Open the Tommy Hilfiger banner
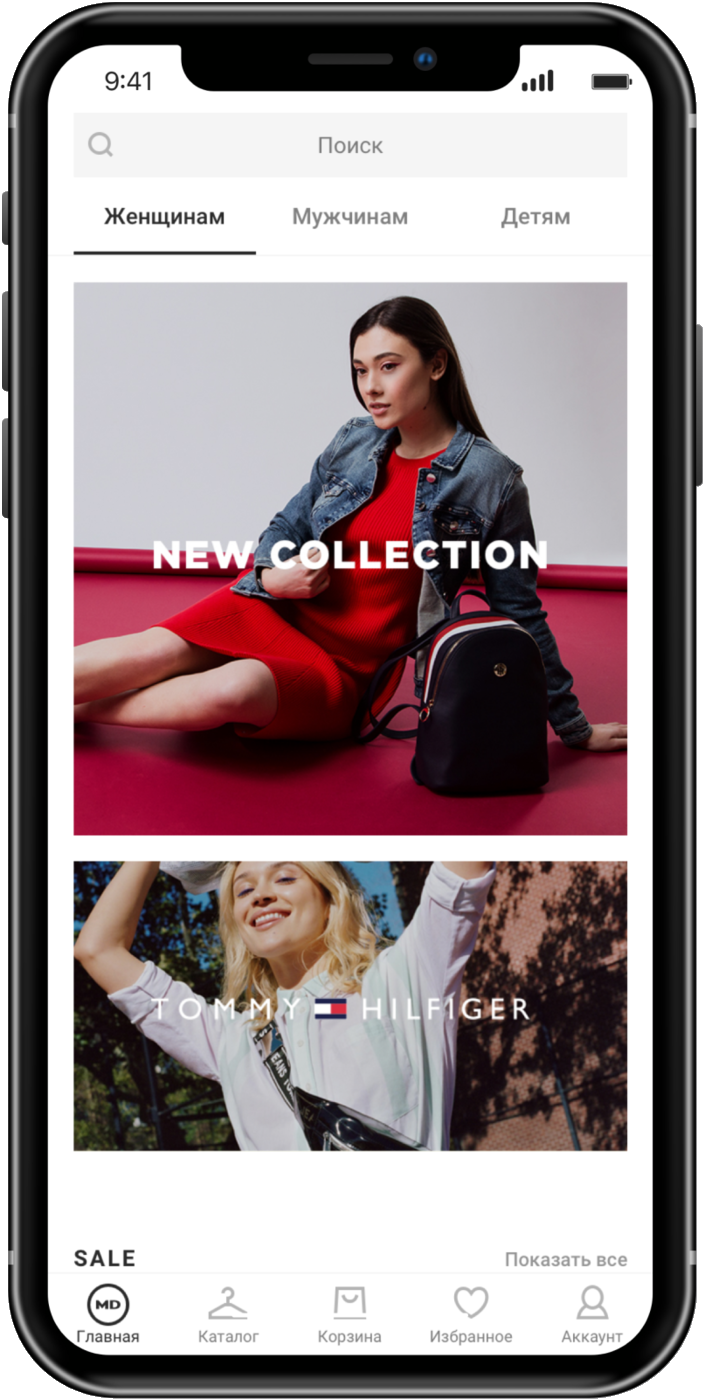This screenshot has height=1400, width=705. (x=350, y=1005)
